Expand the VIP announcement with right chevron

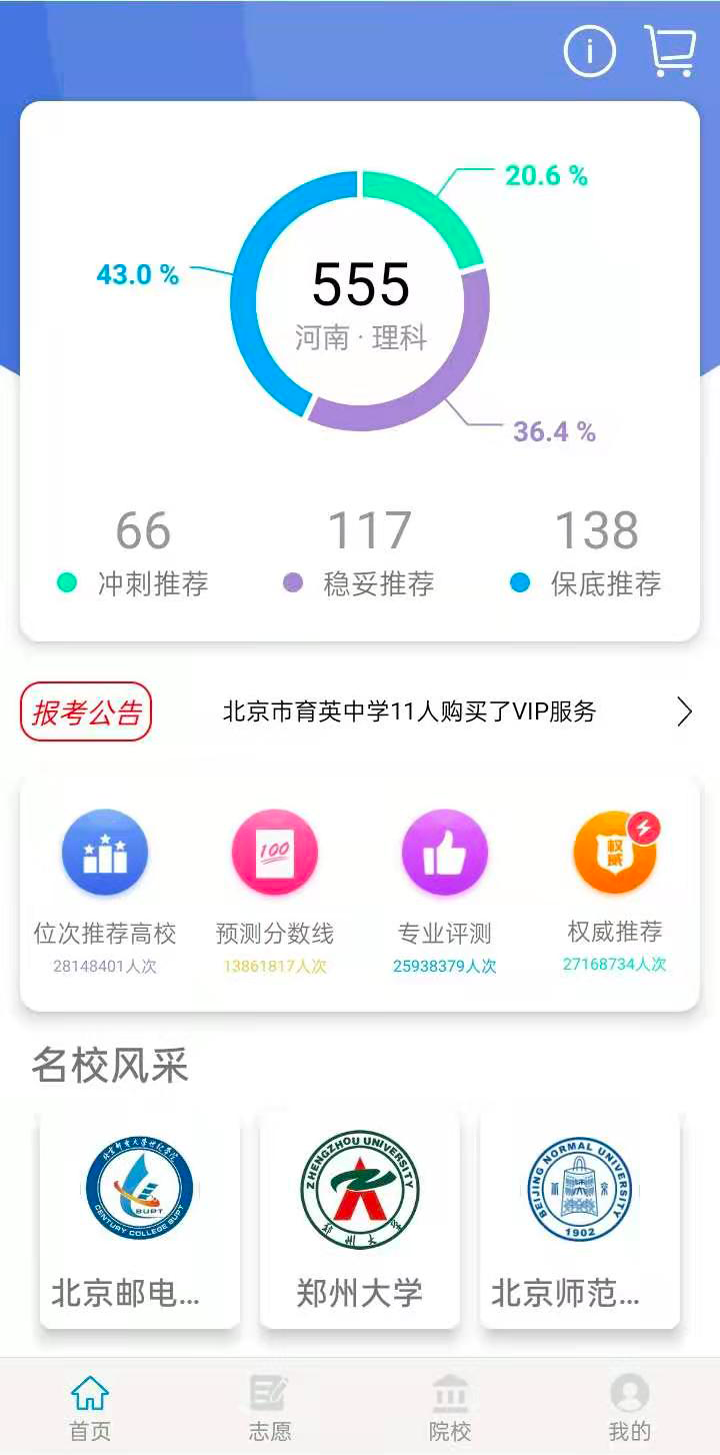[x=684, y=710]
